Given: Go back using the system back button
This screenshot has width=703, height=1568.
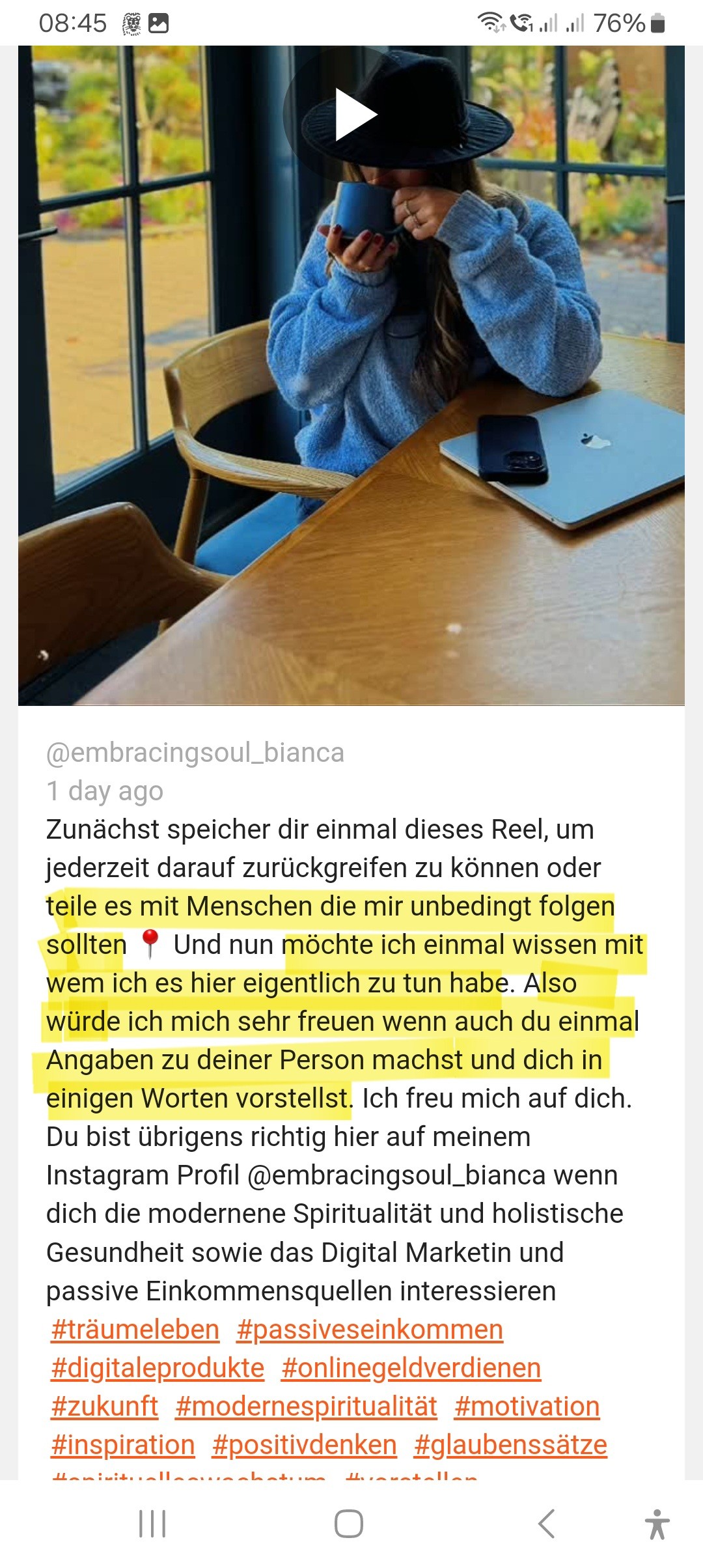Looking at the screenshot, I should [547, 1524].
